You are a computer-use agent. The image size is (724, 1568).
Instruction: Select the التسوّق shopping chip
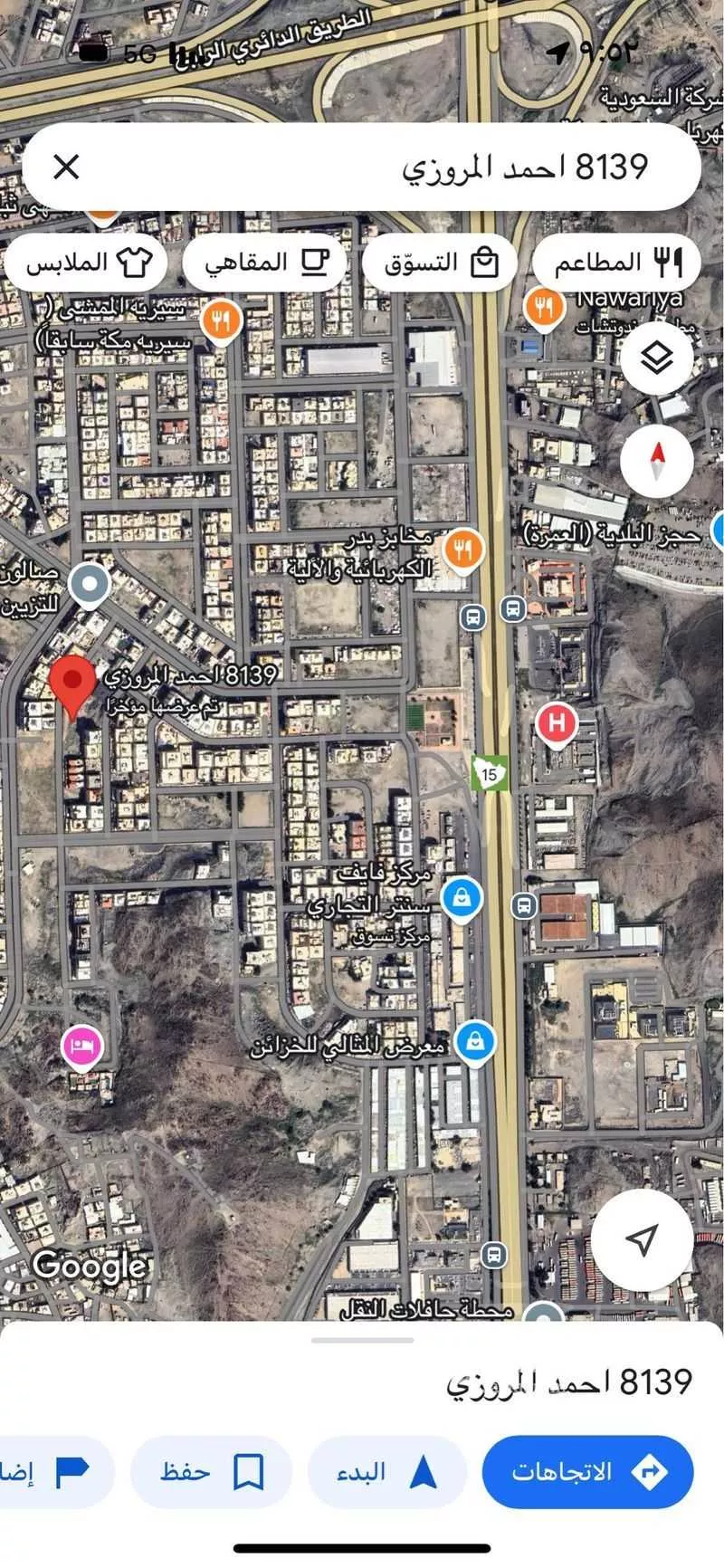tap(441, 263)
